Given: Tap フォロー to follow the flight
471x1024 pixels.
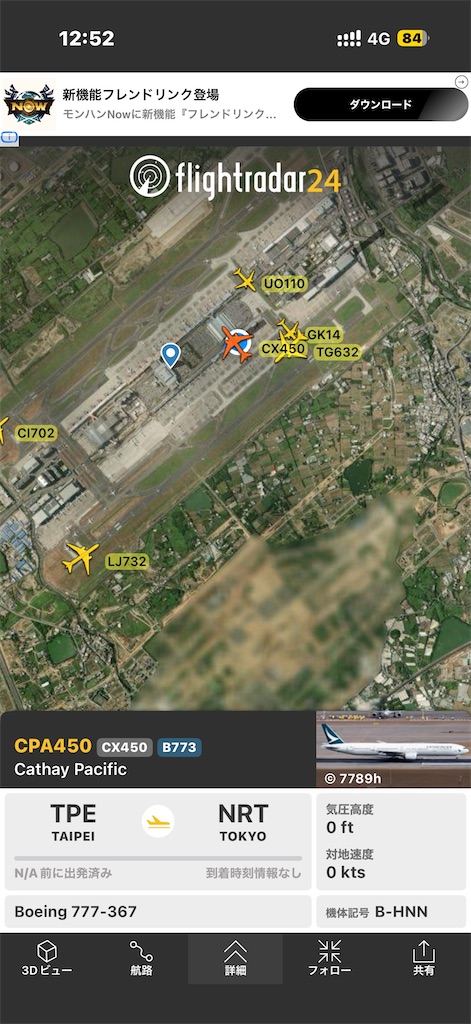Looking at the screenshot, I should pos(329,958).
